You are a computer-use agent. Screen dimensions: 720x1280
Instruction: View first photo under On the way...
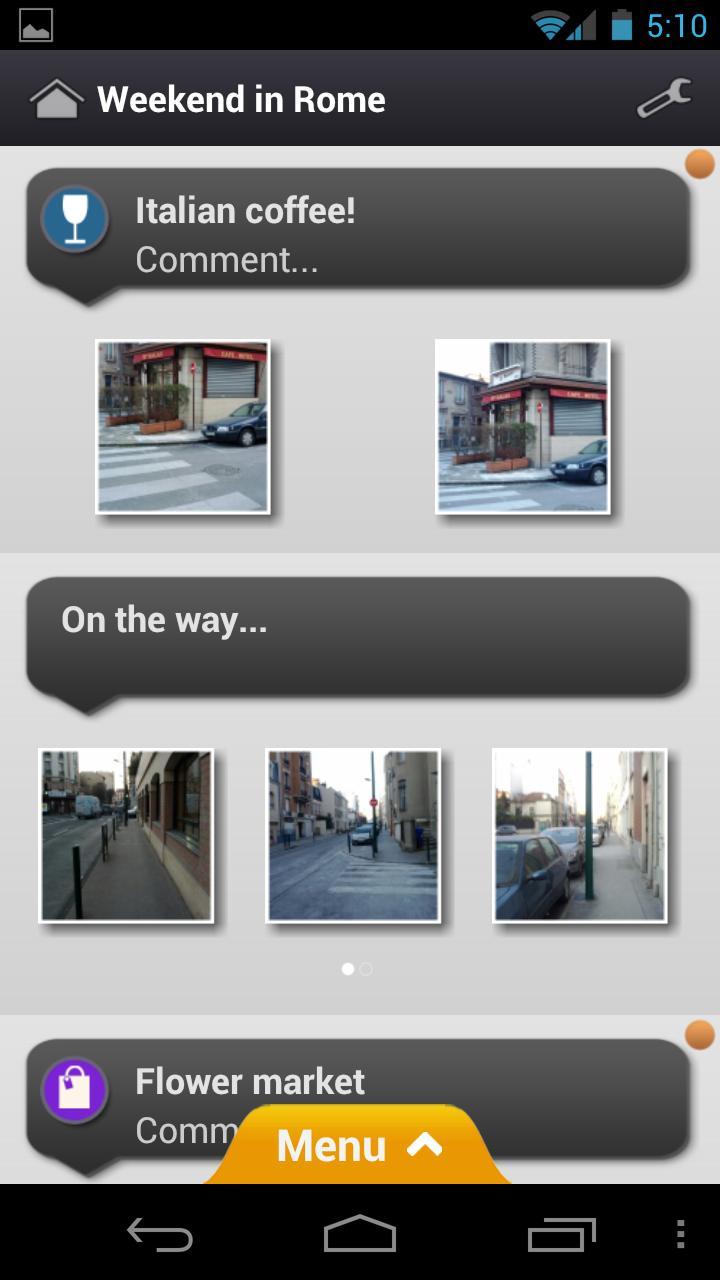pyautogui.click(x=126, y=836)
